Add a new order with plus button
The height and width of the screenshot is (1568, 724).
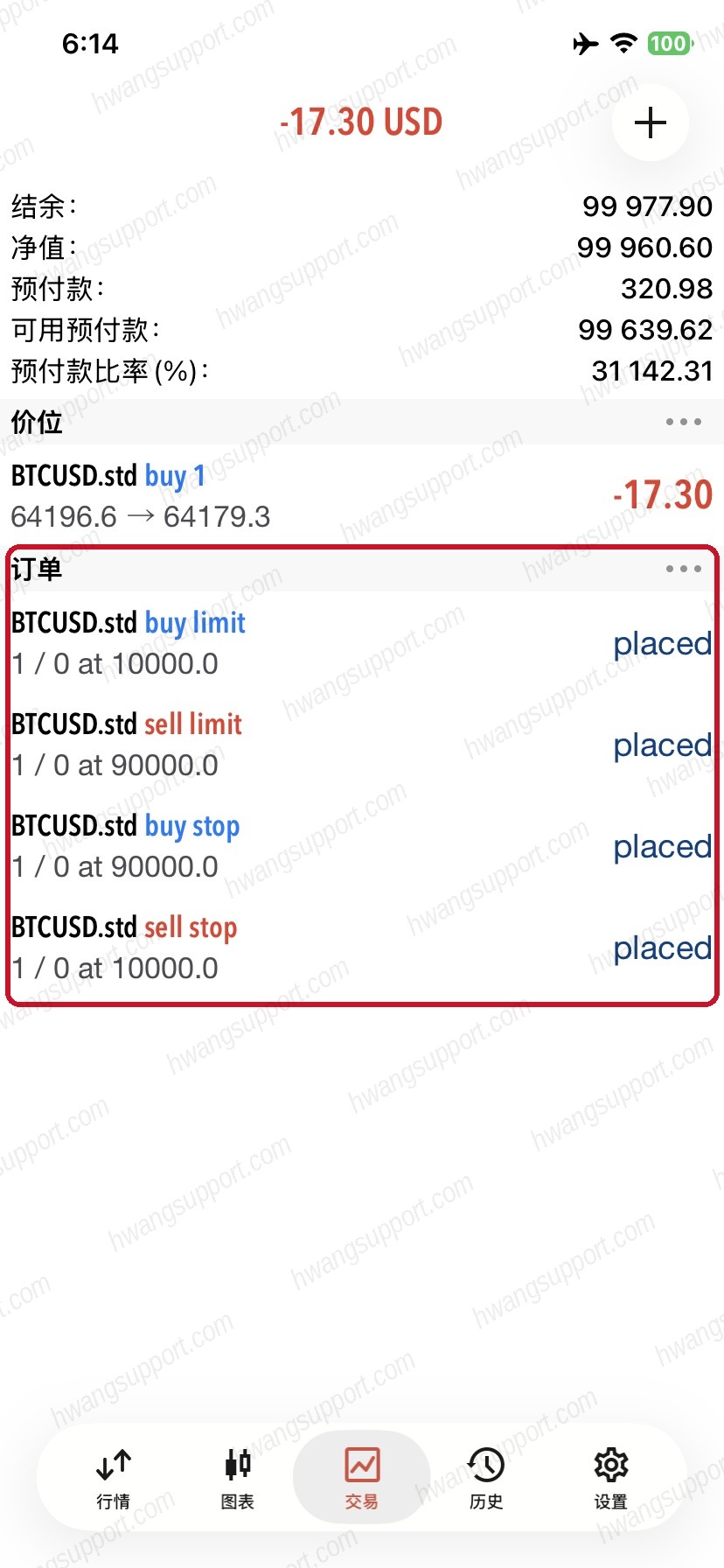click(x=651, y=122)
